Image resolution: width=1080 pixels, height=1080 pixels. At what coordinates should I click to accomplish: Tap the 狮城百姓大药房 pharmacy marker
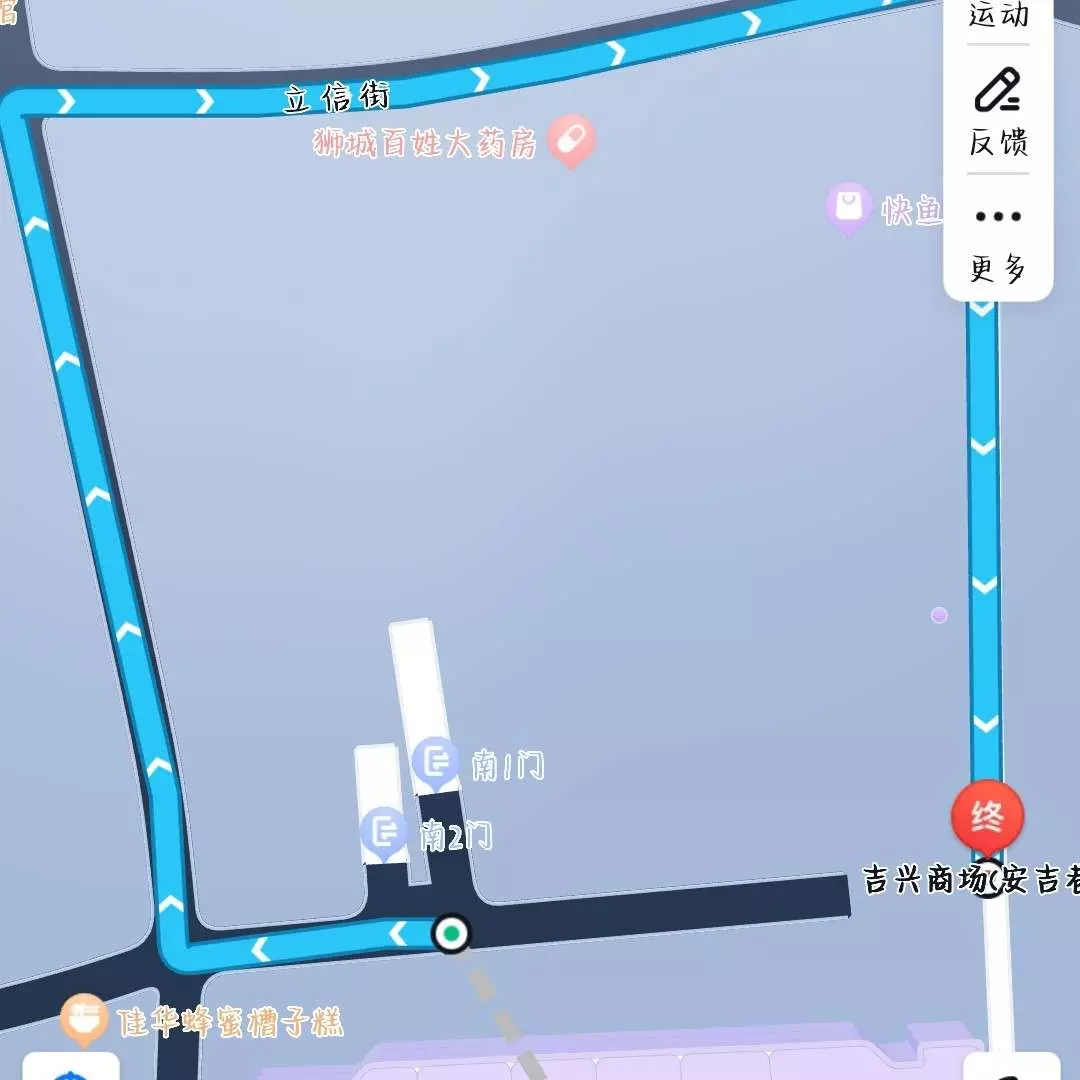tap(571, 140)
